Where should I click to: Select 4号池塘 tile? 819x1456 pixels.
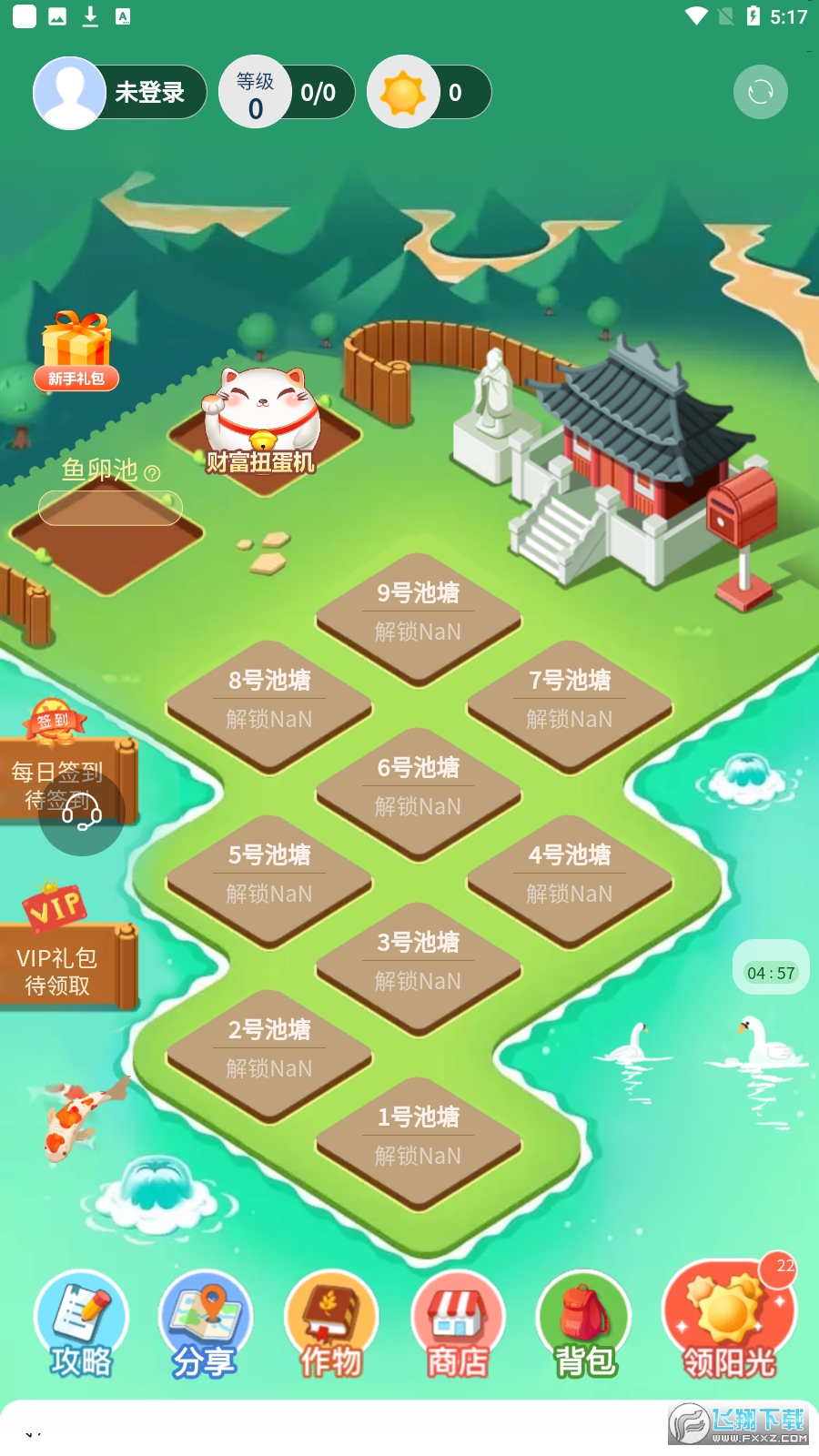click(x=570, y=875)
